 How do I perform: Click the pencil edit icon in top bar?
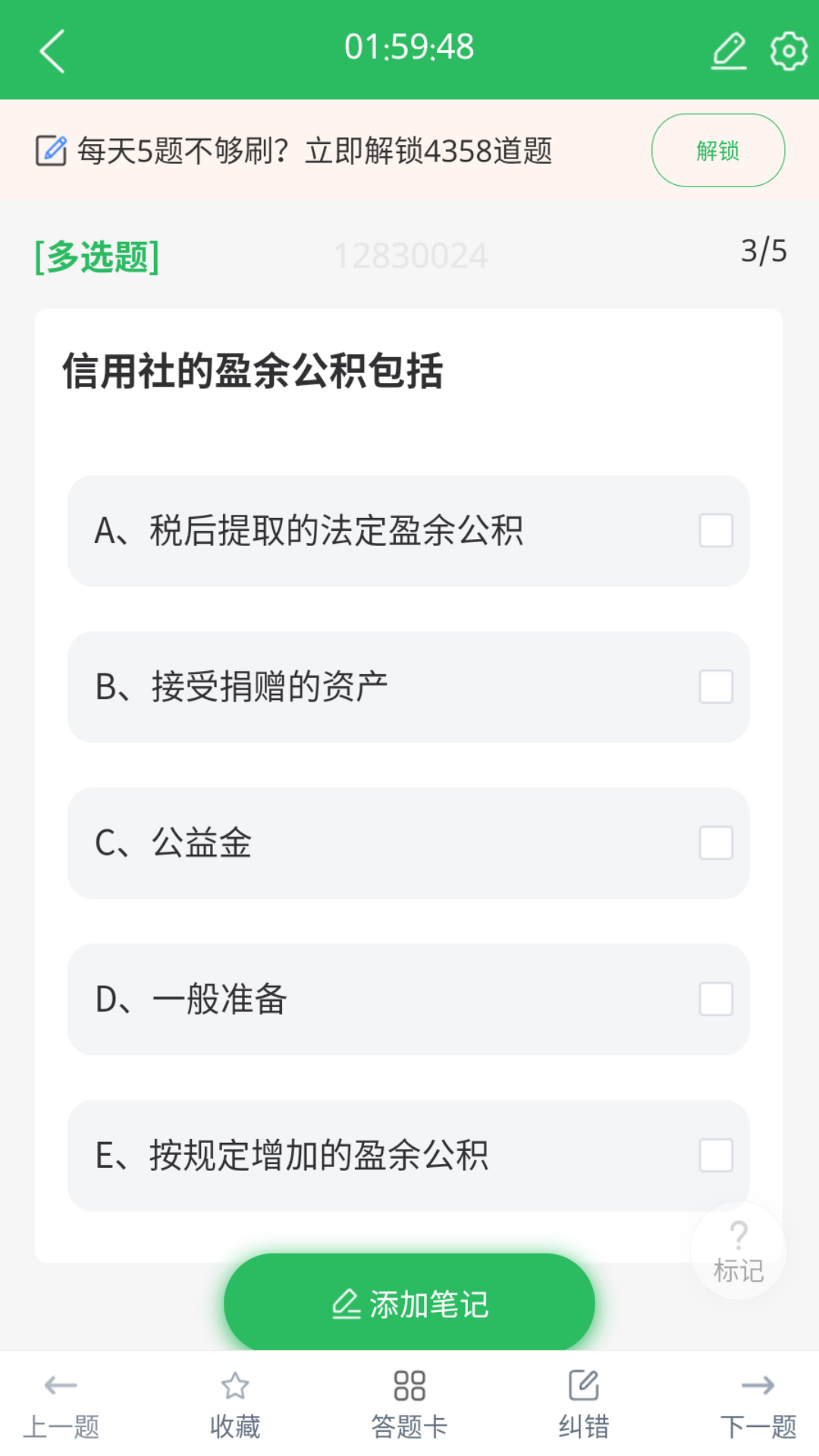click(728, 49)
